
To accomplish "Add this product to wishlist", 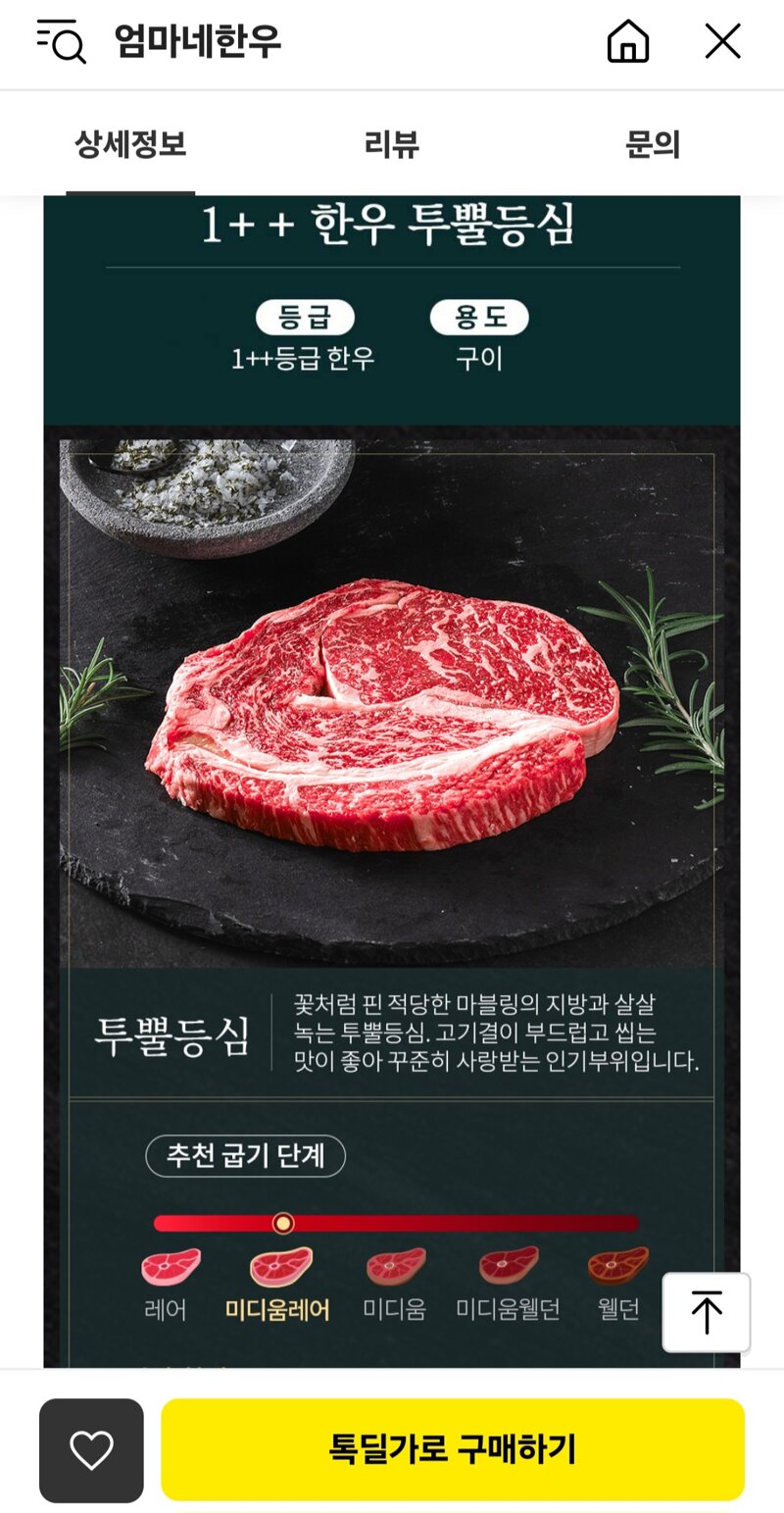I will pyautogui.click(x=91, y=1450).
